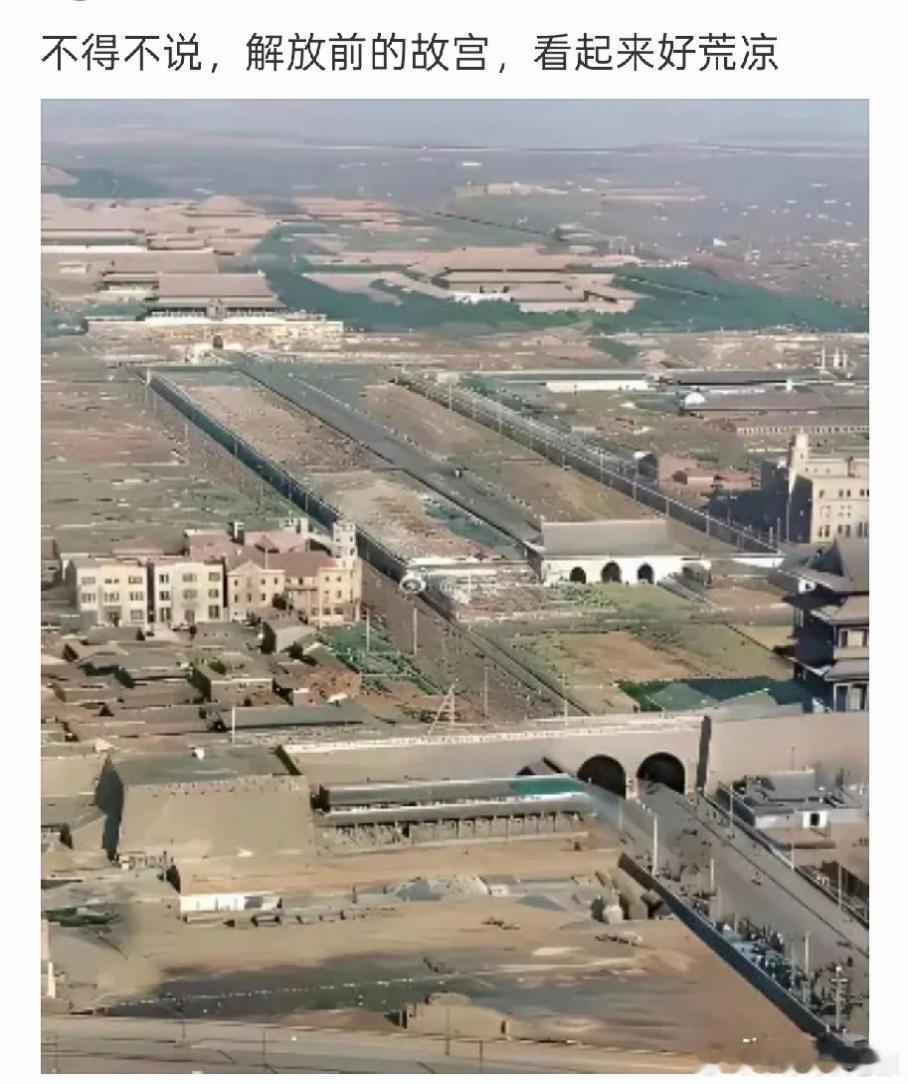Open the old Forbidden City photo
This screenshot has height=1084, width=908.
[454, 585]
